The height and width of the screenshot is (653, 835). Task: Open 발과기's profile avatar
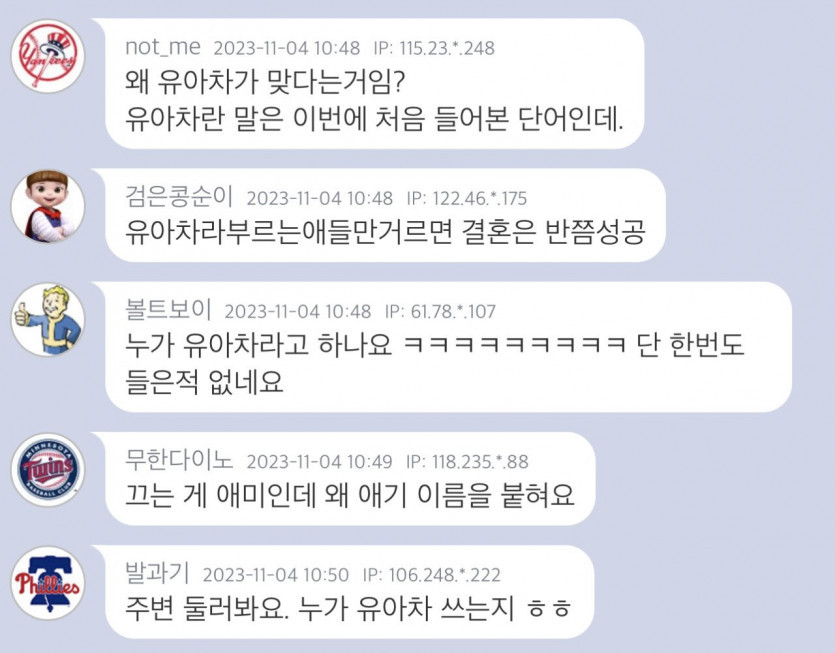(47, 582)
